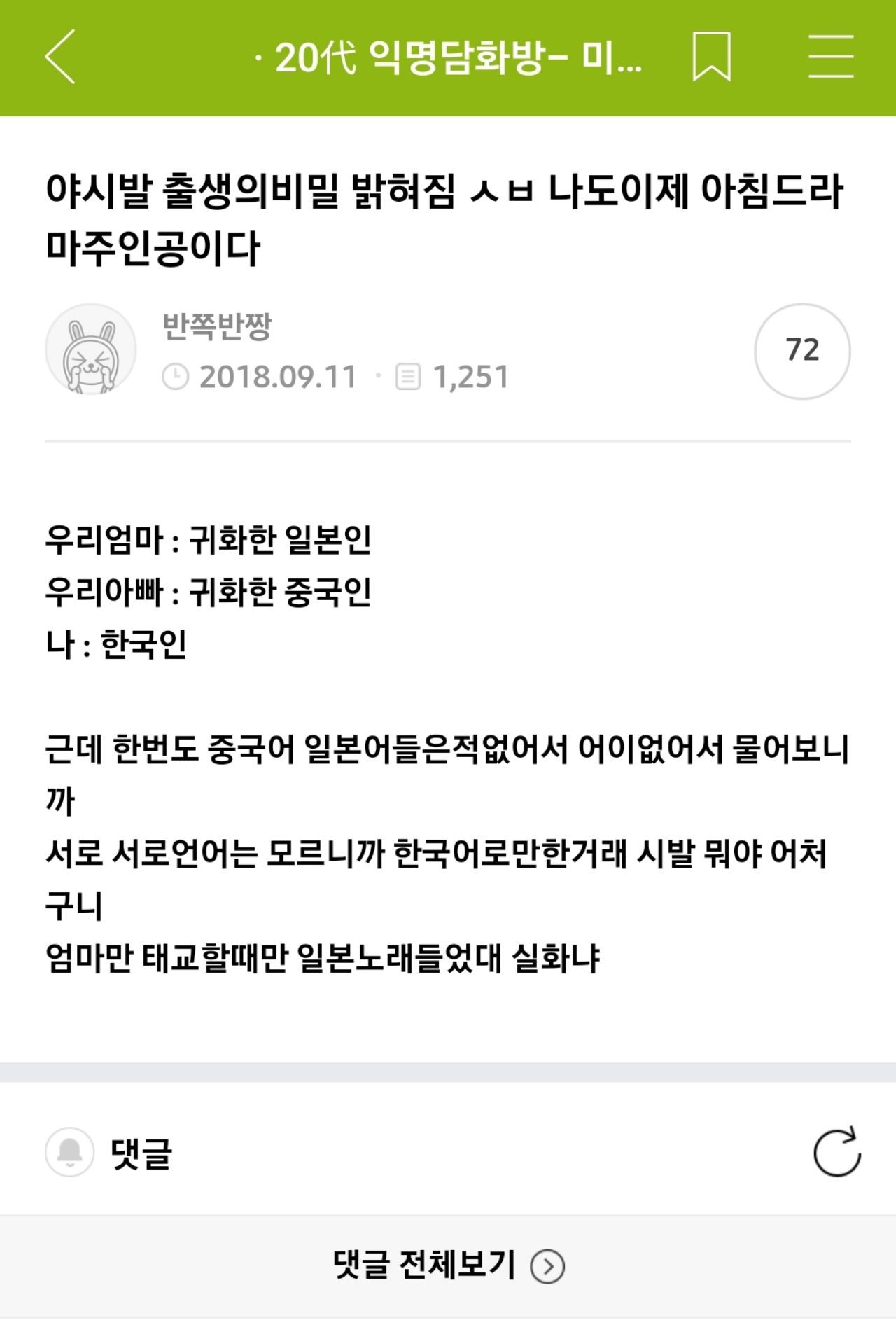Image resolution: width=896 pixels, height=1332 pixels.
Task: Open the hamburger menu
Action: 831,57
